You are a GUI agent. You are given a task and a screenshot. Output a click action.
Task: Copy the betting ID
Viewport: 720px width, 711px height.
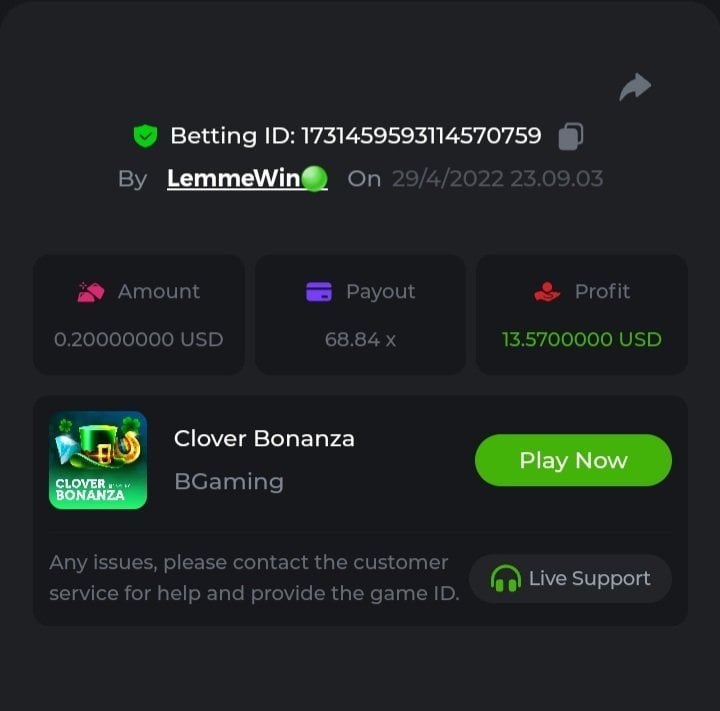coord(570,136)
